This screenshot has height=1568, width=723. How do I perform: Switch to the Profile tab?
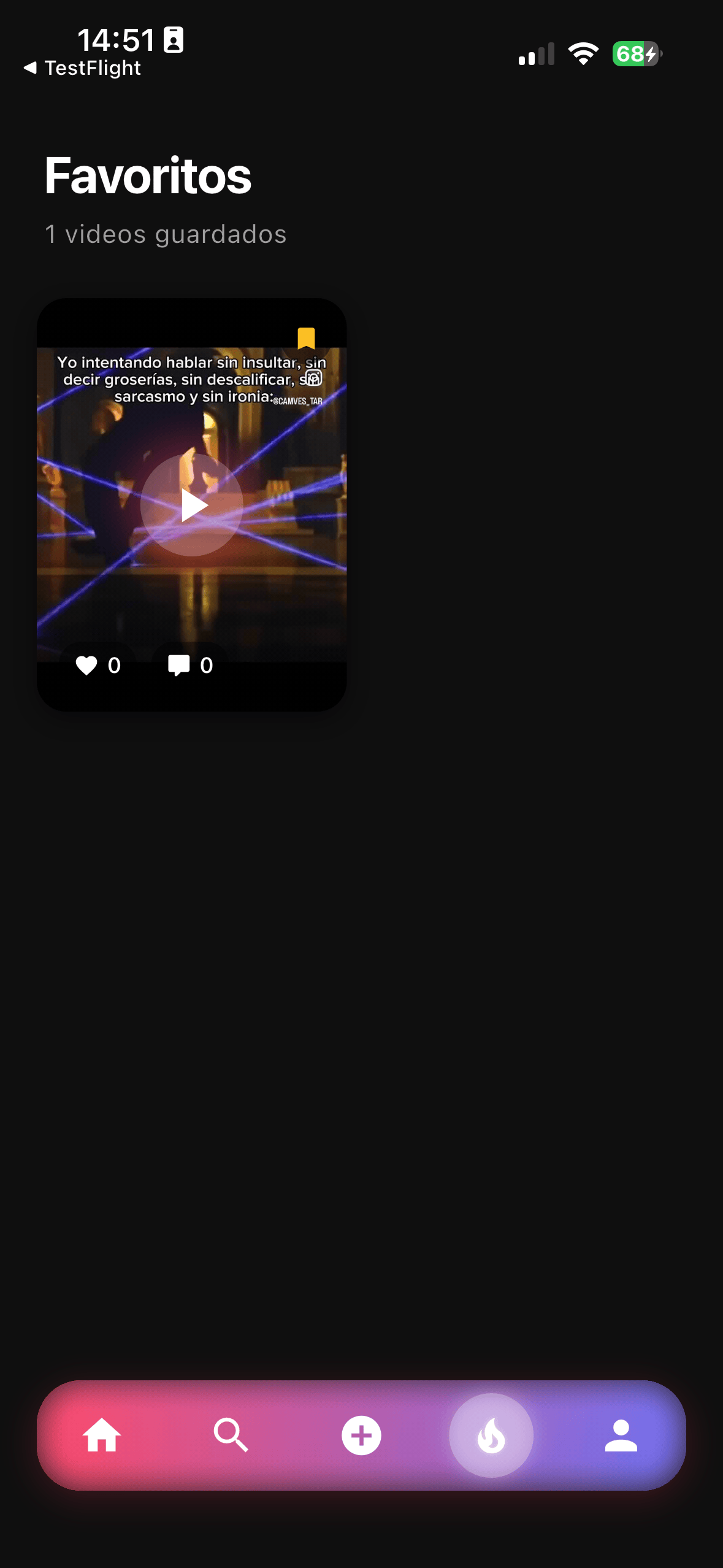pos(621,1435)
